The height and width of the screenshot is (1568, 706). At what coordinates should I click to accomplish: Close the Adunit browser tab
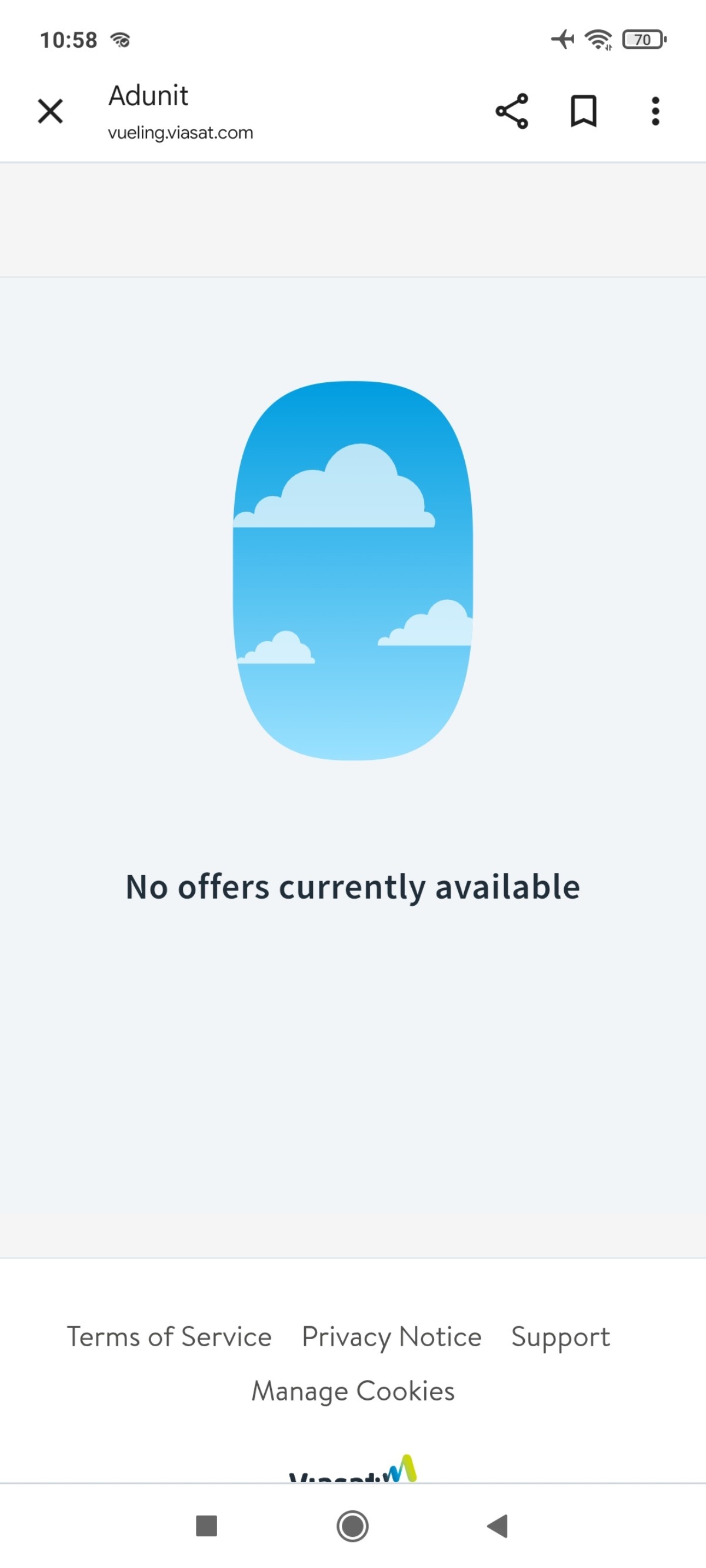point(50,111)
